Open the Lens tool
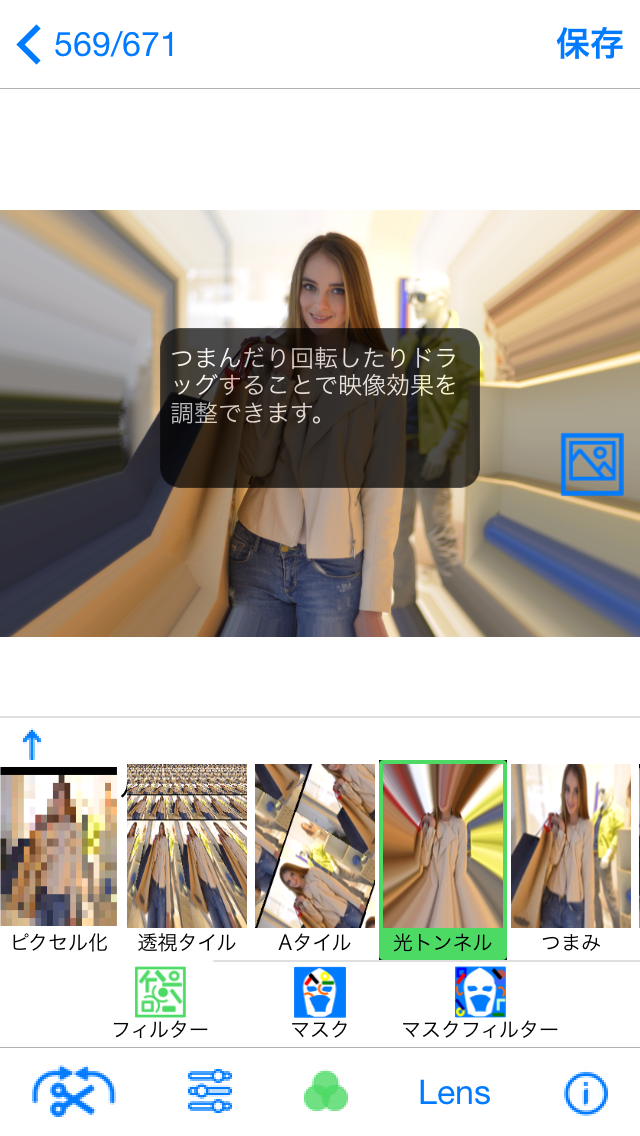The image size is (640, 1136). 454,1093
